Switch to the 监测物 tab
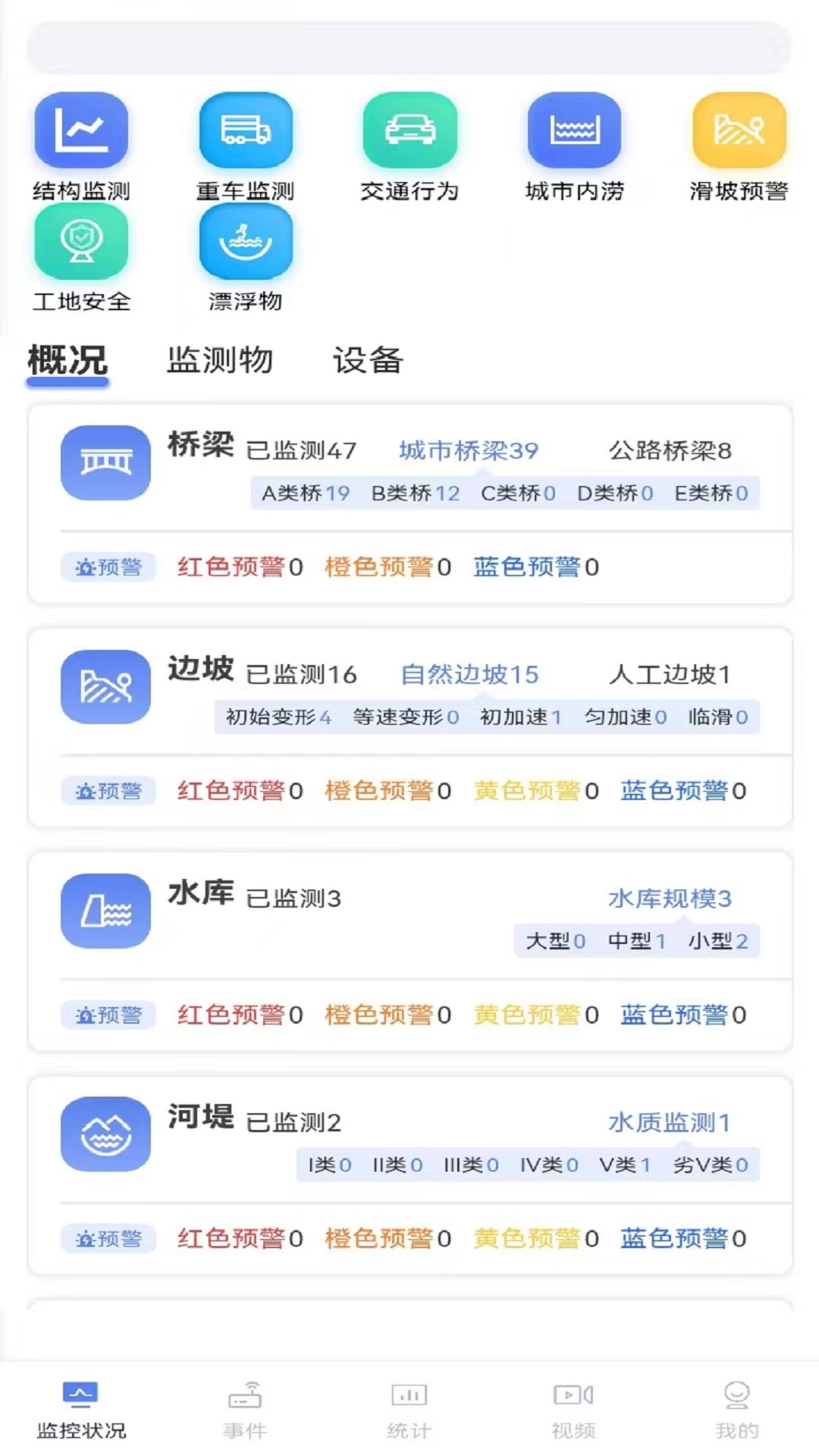This screenshot has width=819, height=1456. point(219,360)
